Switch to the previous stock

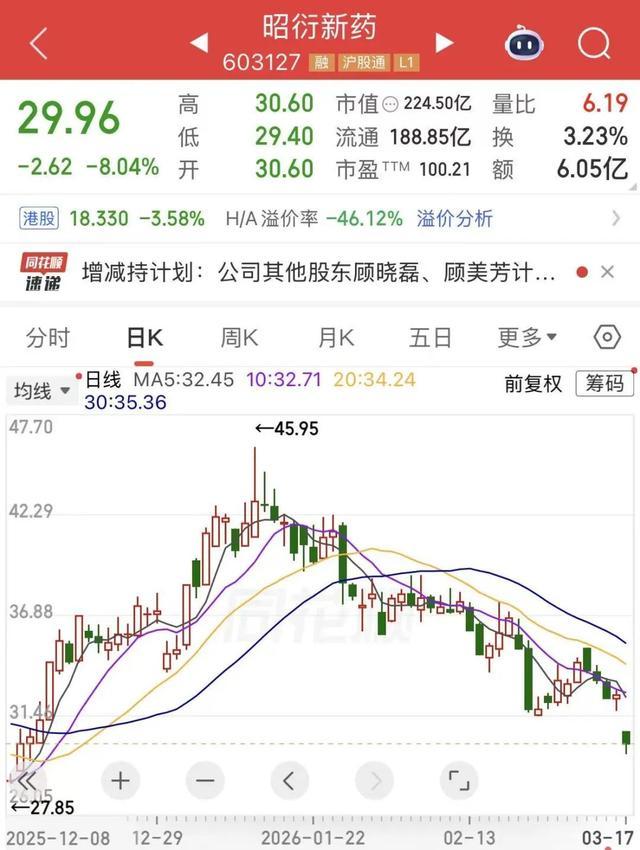(199, 43)
